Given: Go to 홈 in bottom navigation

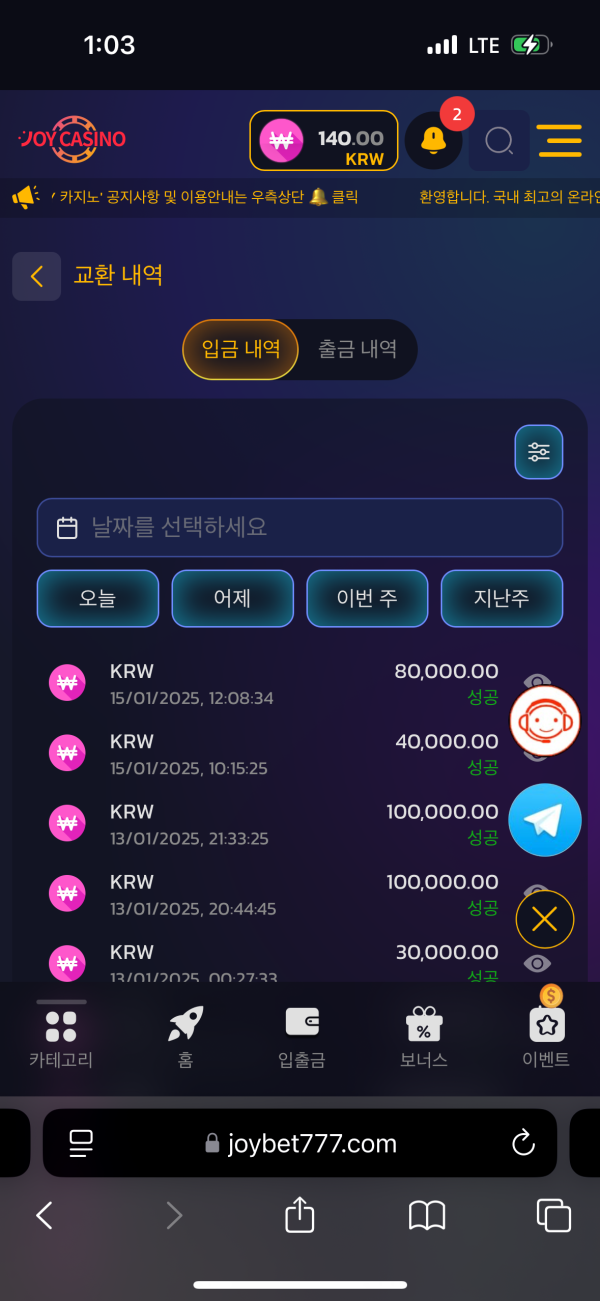Looking at the screenshot, I should click(185, 1036).
